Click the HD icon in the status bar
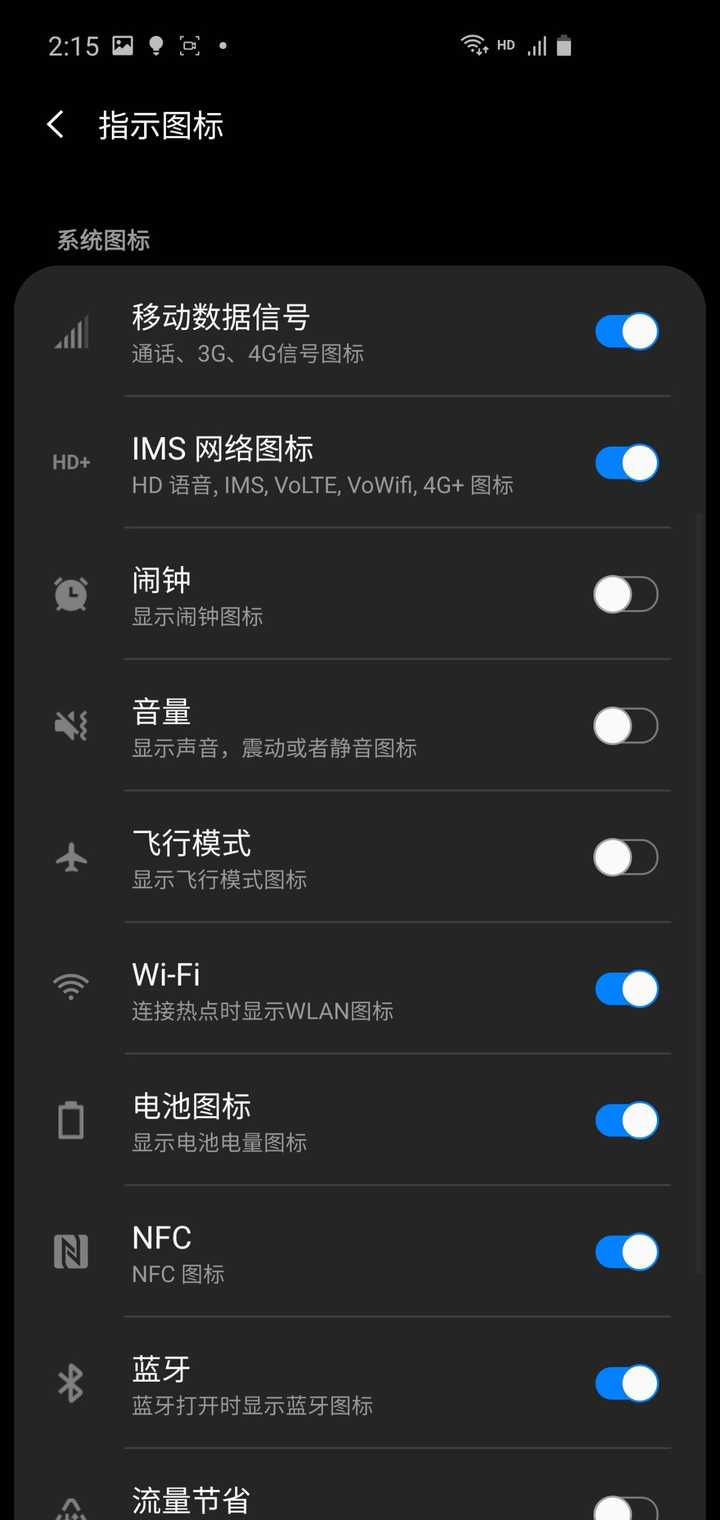The image size is (720, 1520). pyautogui.click(x=505, y=45)
